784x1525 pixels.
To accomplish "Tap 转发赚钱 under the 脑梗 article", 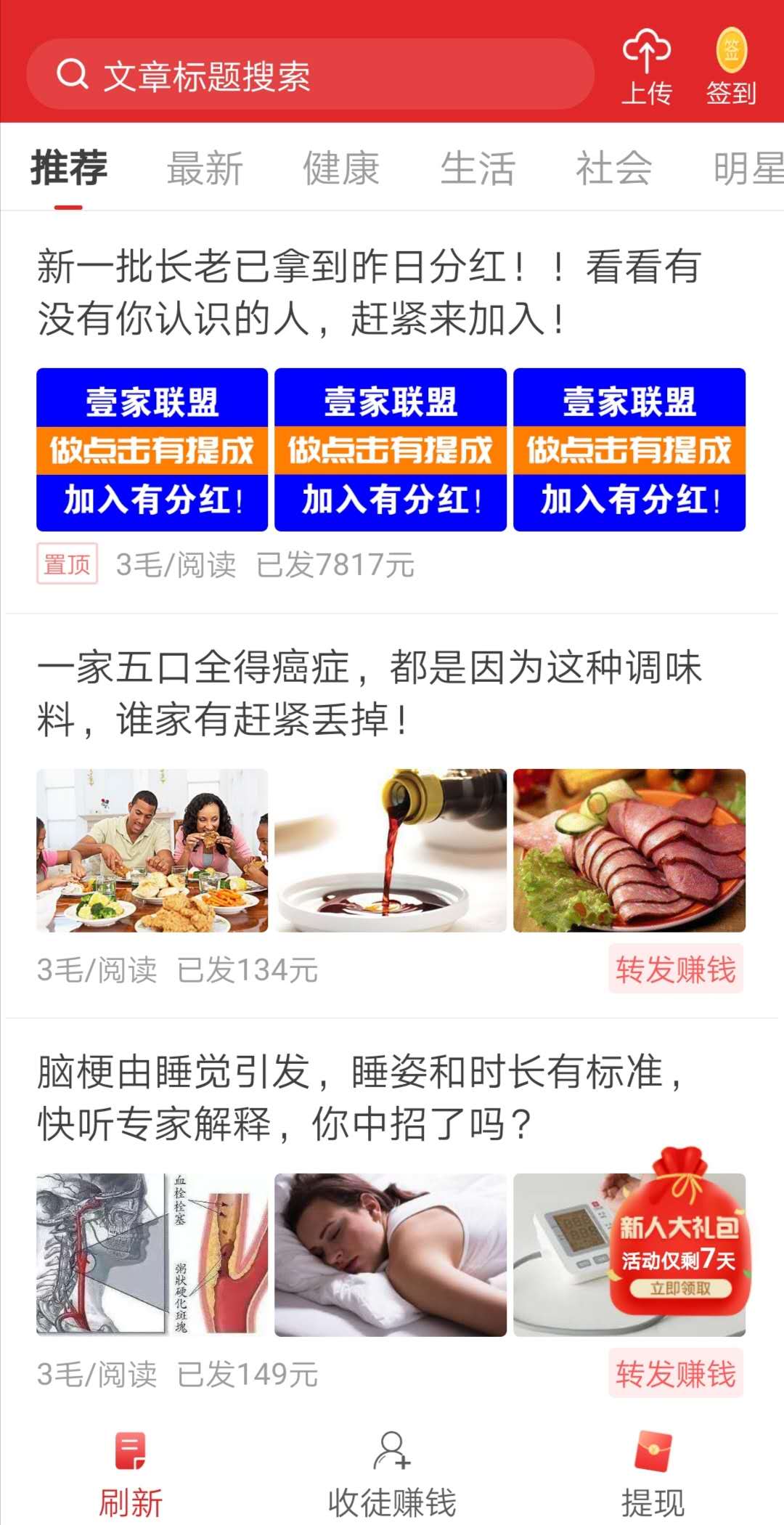I will click(676, 1373).
